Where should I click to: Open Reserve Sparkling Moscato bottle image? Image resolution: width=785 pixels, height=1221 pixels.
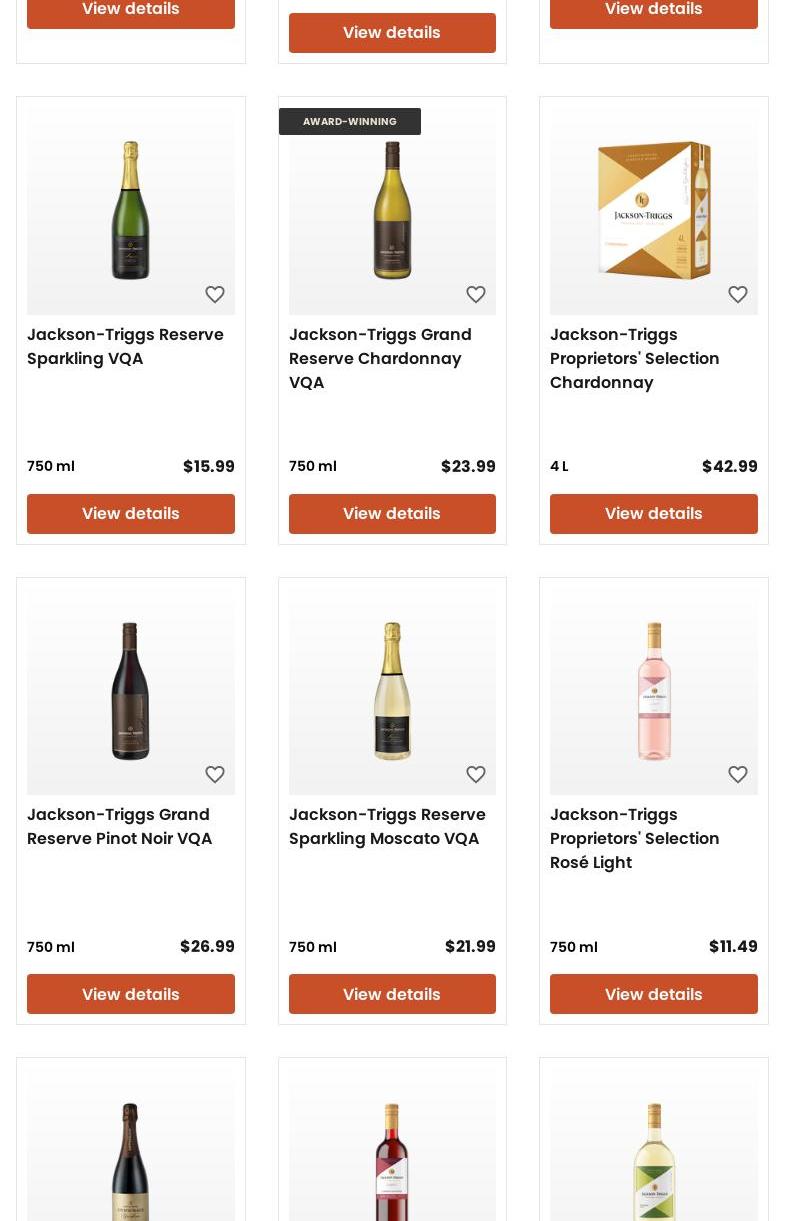(392, 690)
